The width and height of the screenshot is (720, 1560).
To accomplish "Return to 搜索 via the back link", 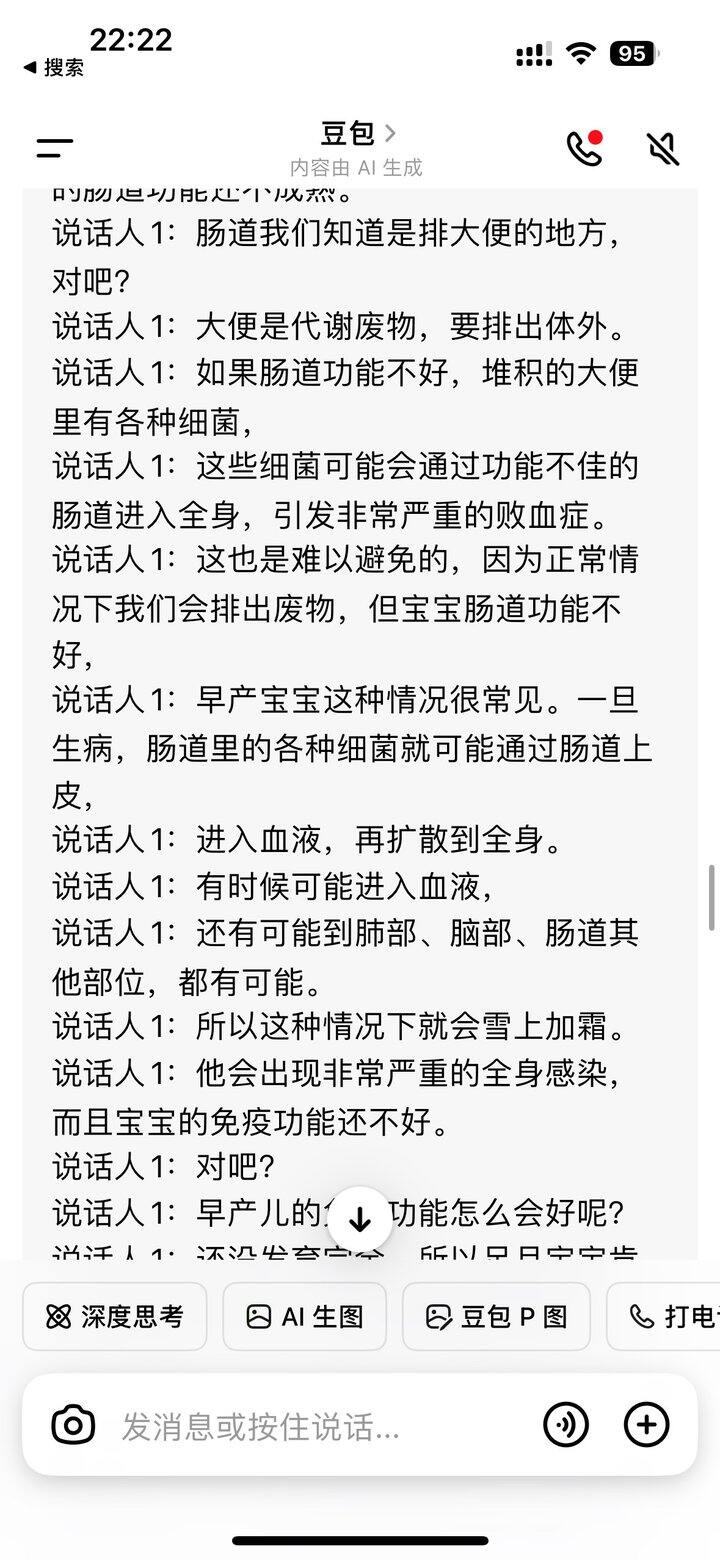I will pos(53,67).
